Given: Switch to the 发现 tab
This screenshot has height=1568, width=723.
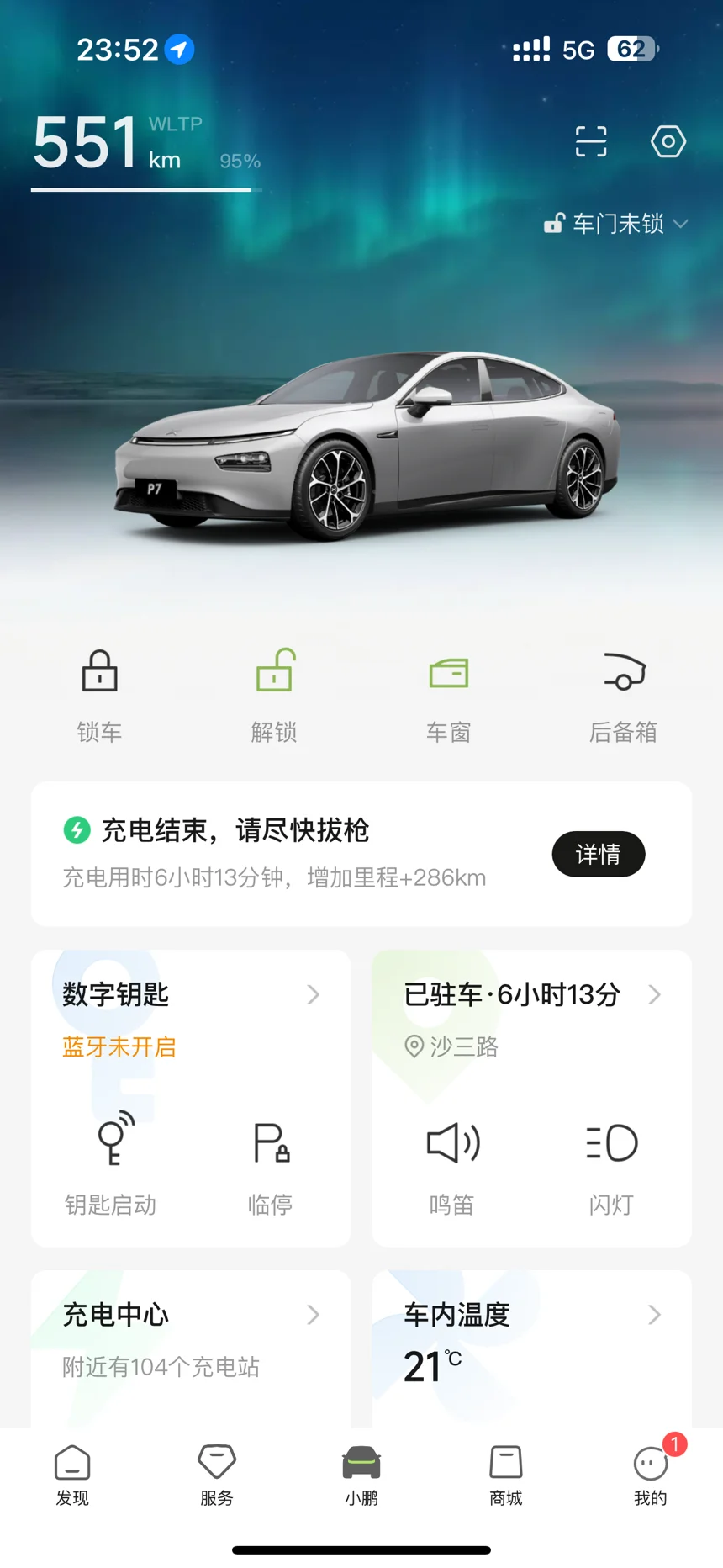Looking at the screenshot, I should [72, 1475].
